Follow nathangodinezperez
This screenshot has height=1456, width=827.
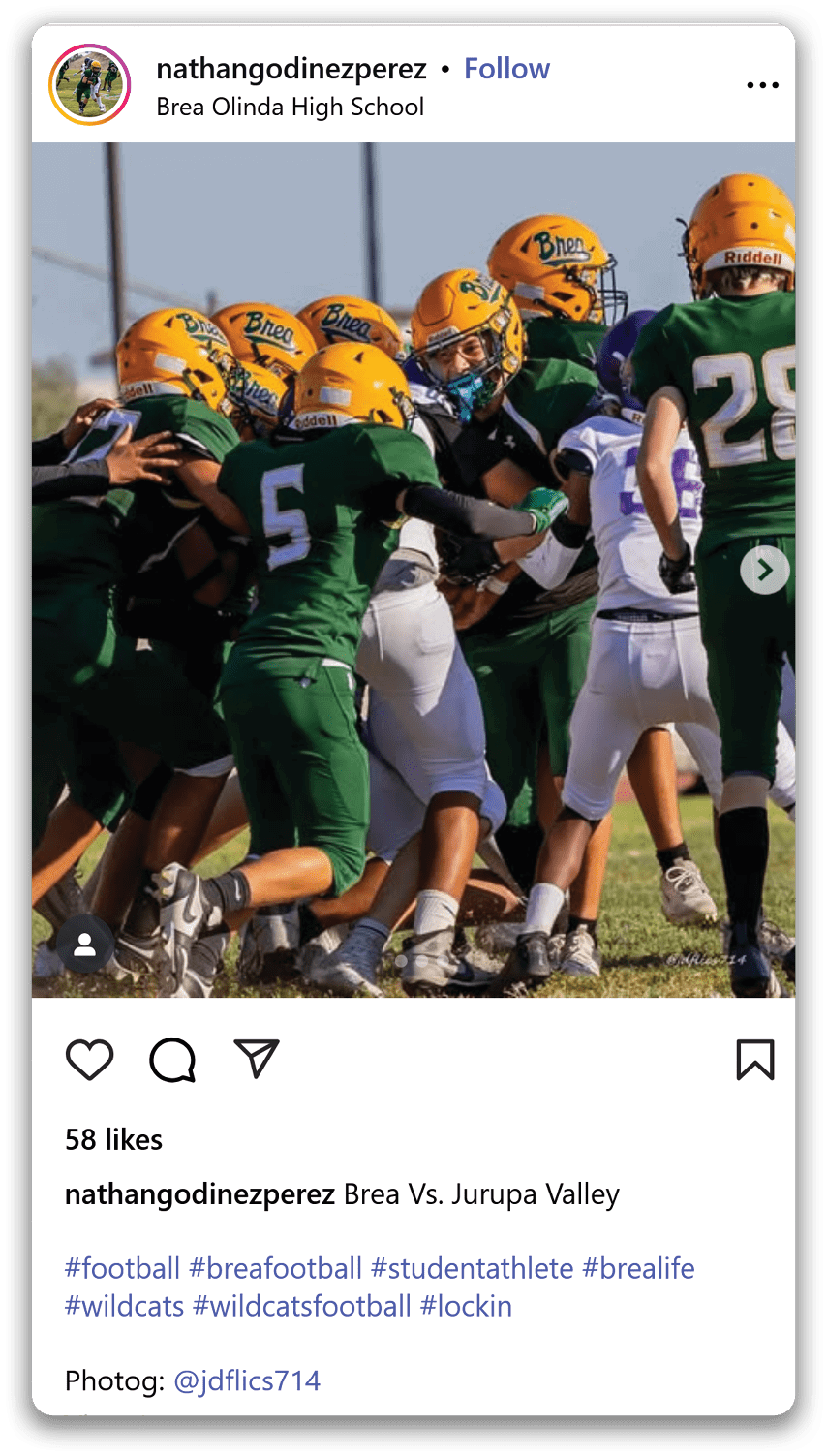click(506, 69)
